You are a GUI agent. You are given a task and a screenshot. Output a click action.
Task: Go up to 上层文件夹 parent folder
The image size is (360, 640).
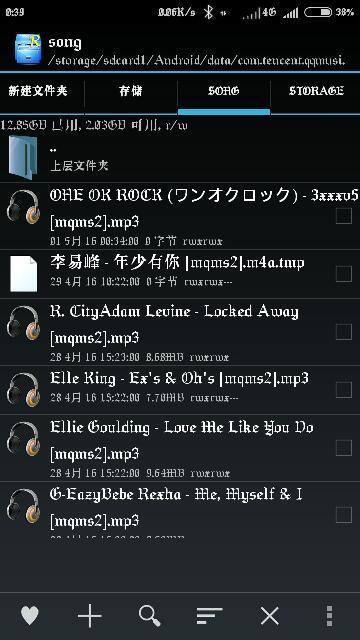coord(180,158)
